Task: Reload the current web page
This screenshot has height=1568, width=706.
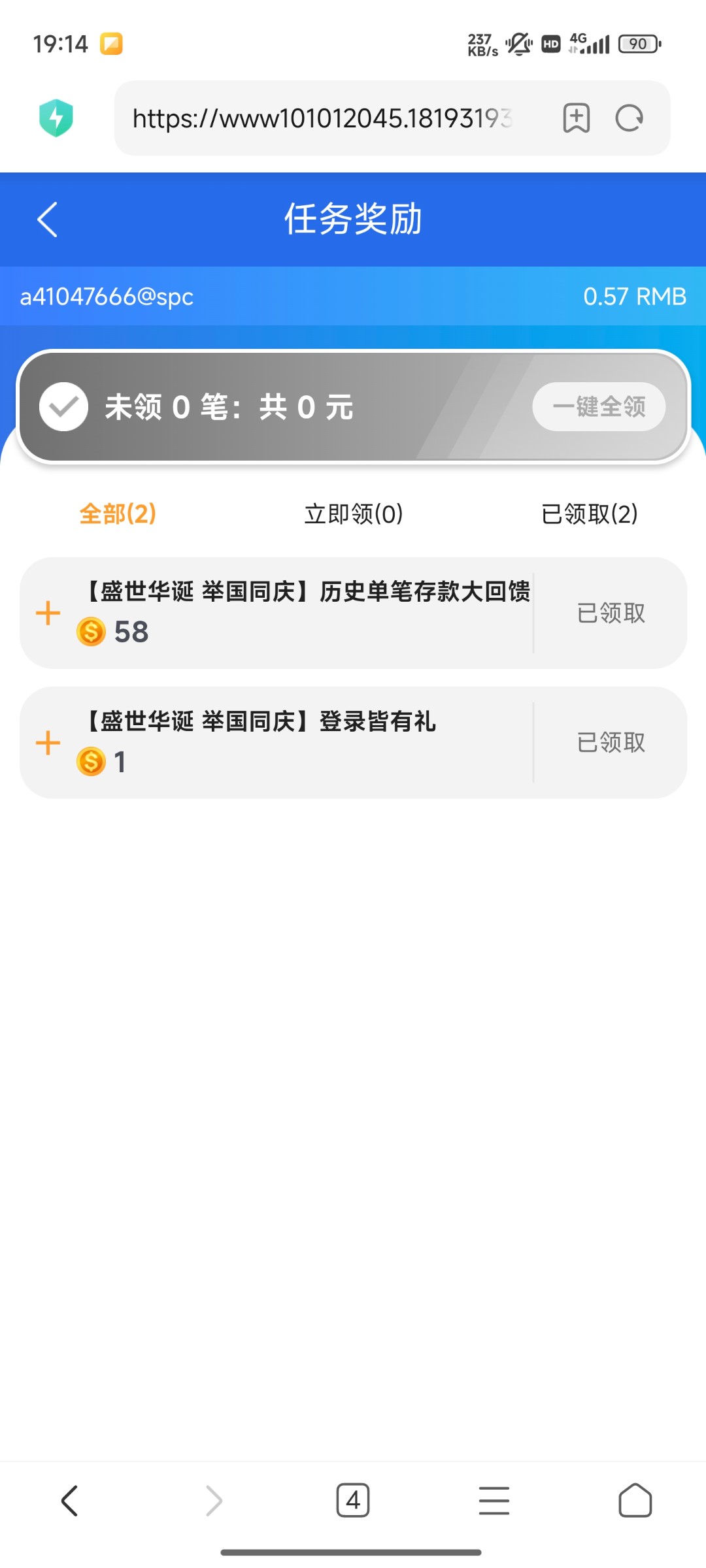Action: coord(630,118)
